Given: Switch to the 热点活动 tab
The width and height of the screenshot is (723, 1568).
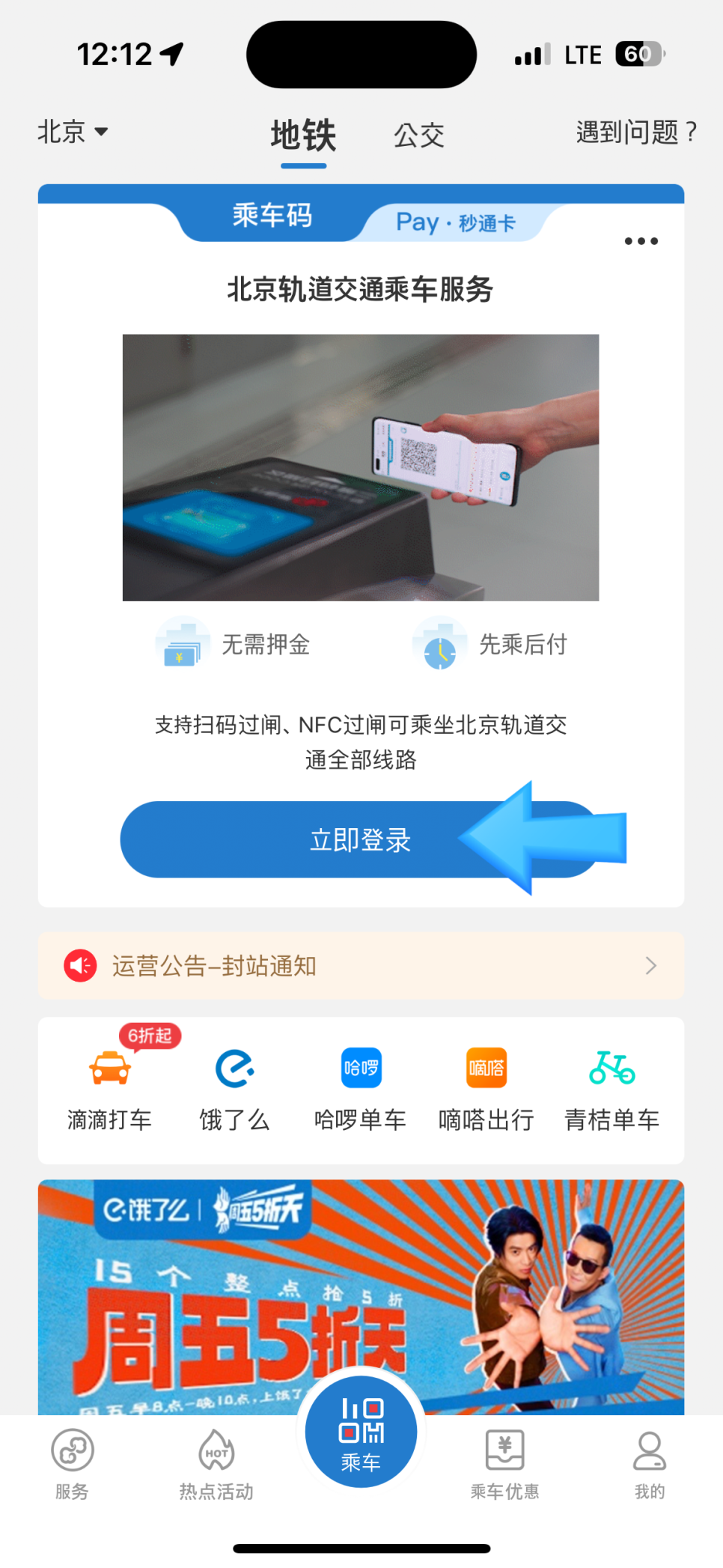Looking at the screenshot, I should (x=216, y=1464).
